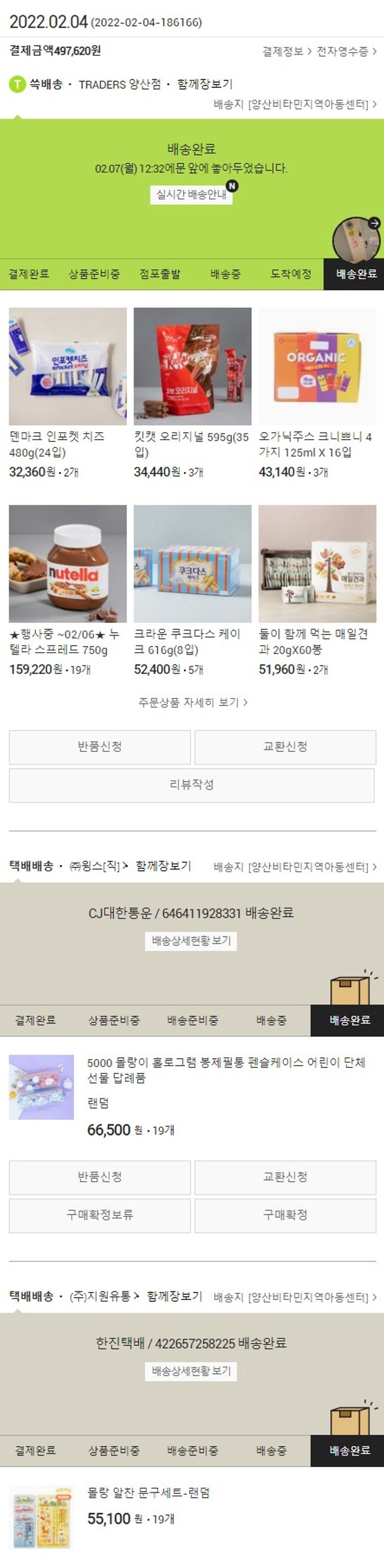
Task: Open seller ㈜윙스[직] store link
Action: tap(98, 866)
